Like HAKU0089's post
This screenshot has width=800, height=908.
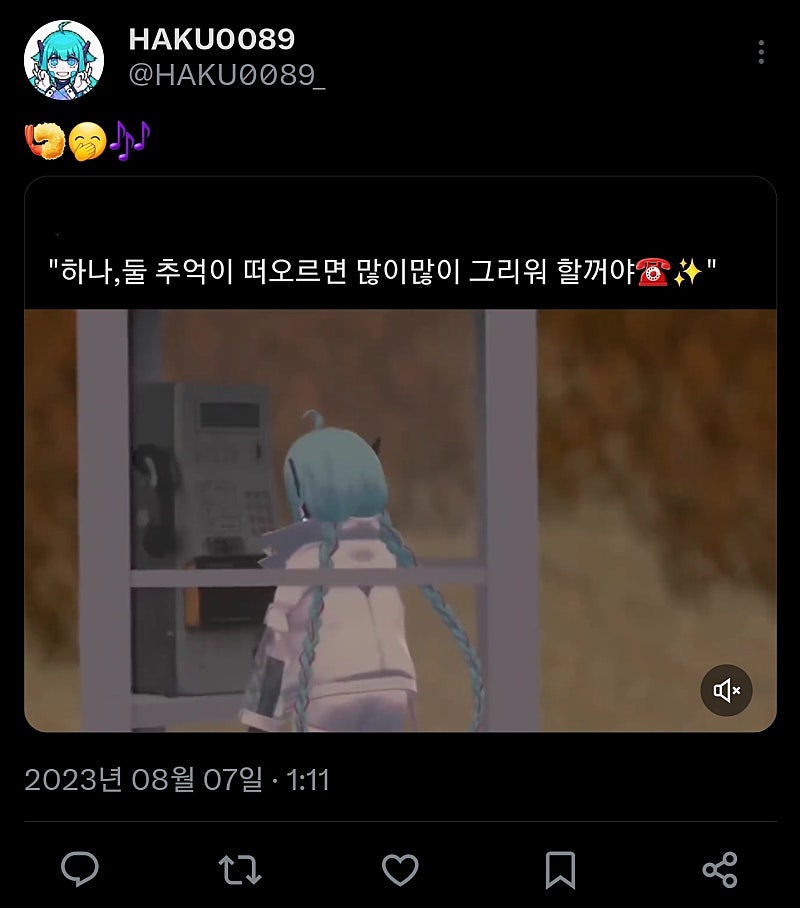tap(400, 869)
